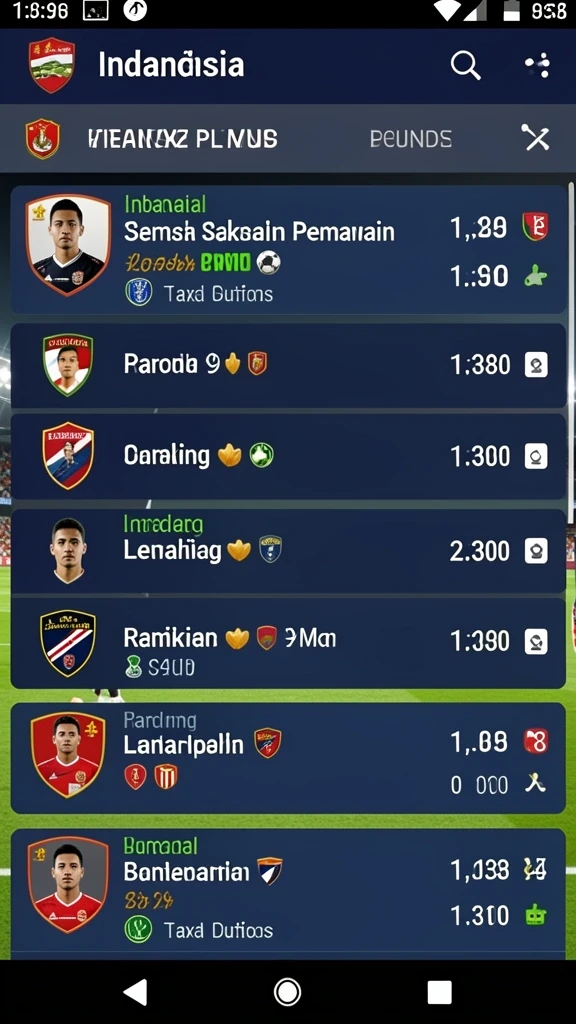Open the Lariaripalln player card
This screenshot has height=1024, width=576.
tap(288, 758)
